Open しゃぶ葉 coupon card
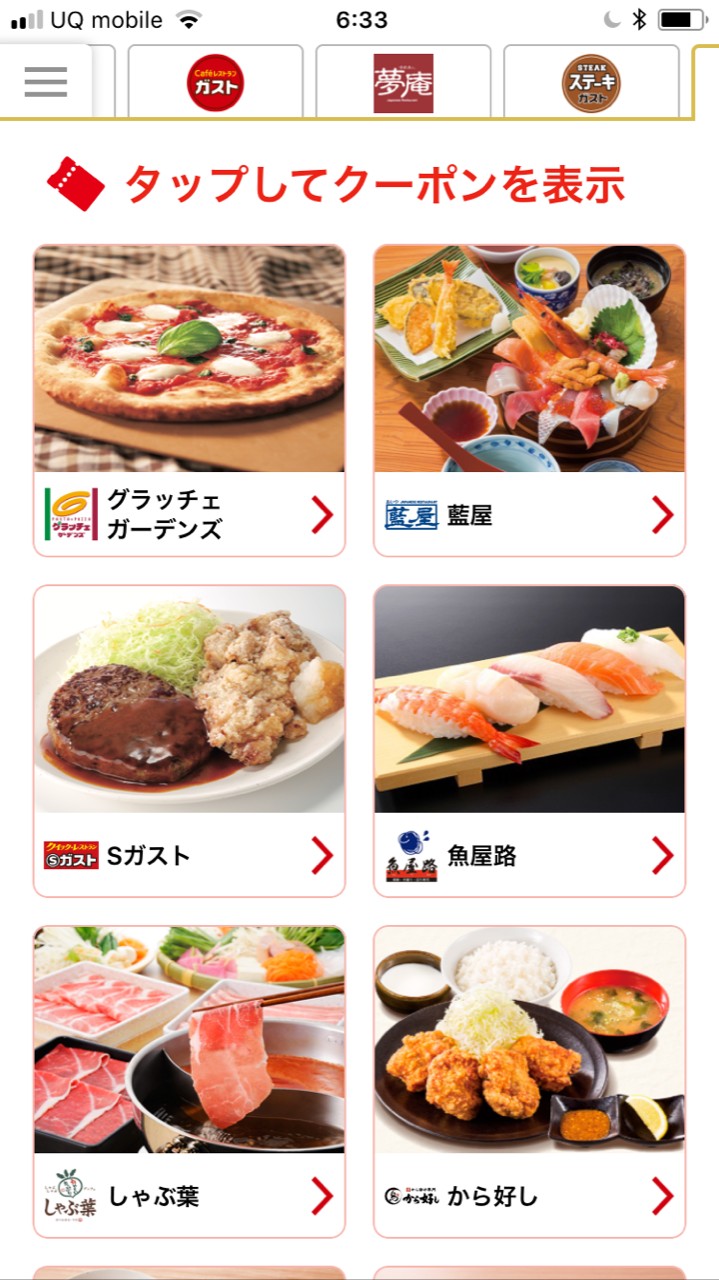Image resolution: width=719 pixels, height=1280 pixels. tap(189, 1080)
